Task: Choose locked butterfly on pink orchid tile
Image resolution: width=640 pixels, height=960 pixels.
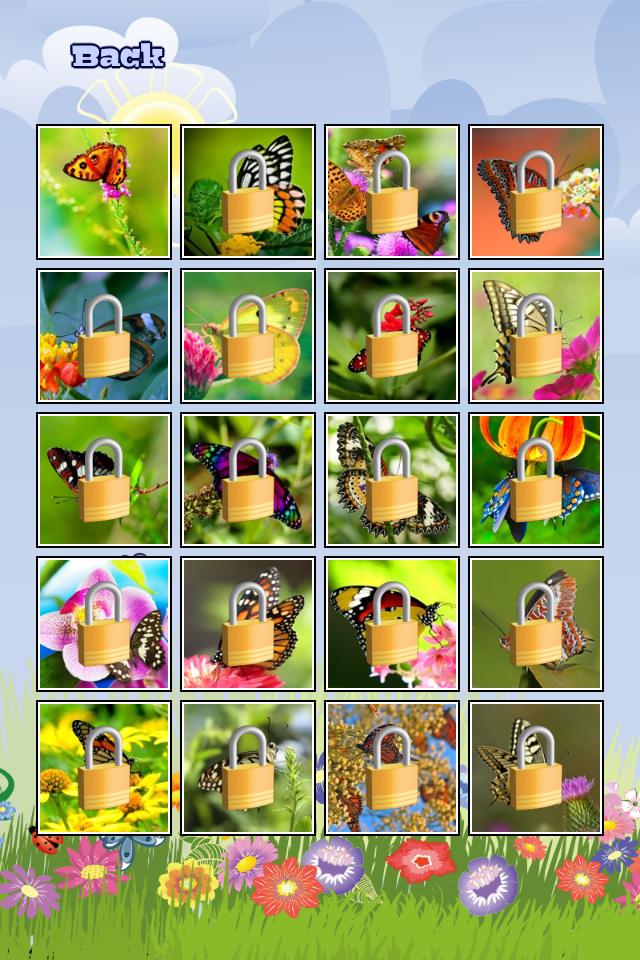Action: [x=104, y=623]
